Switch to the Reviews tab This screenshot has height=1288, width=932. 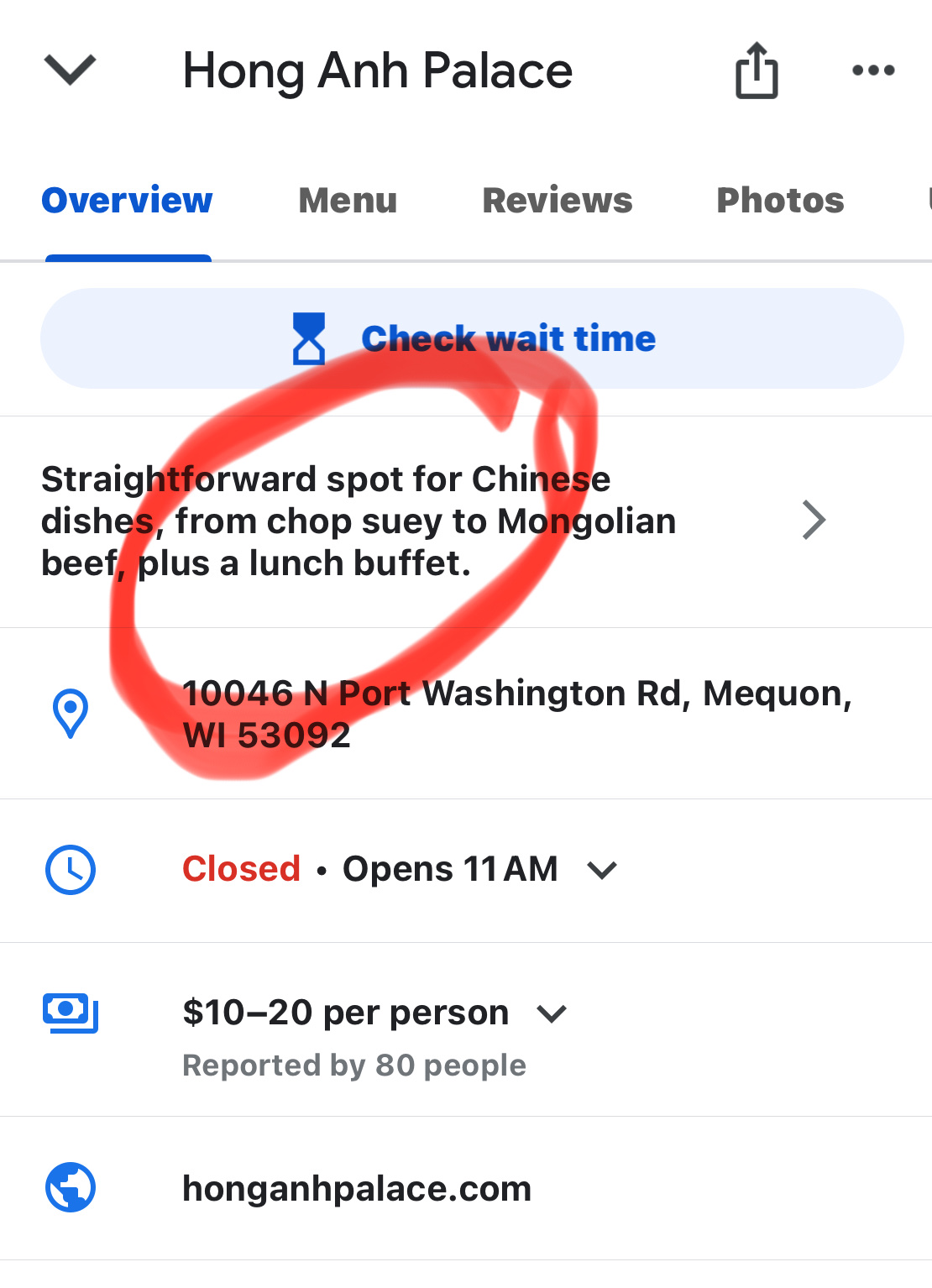pyautogui.click(x=557, y=201)
